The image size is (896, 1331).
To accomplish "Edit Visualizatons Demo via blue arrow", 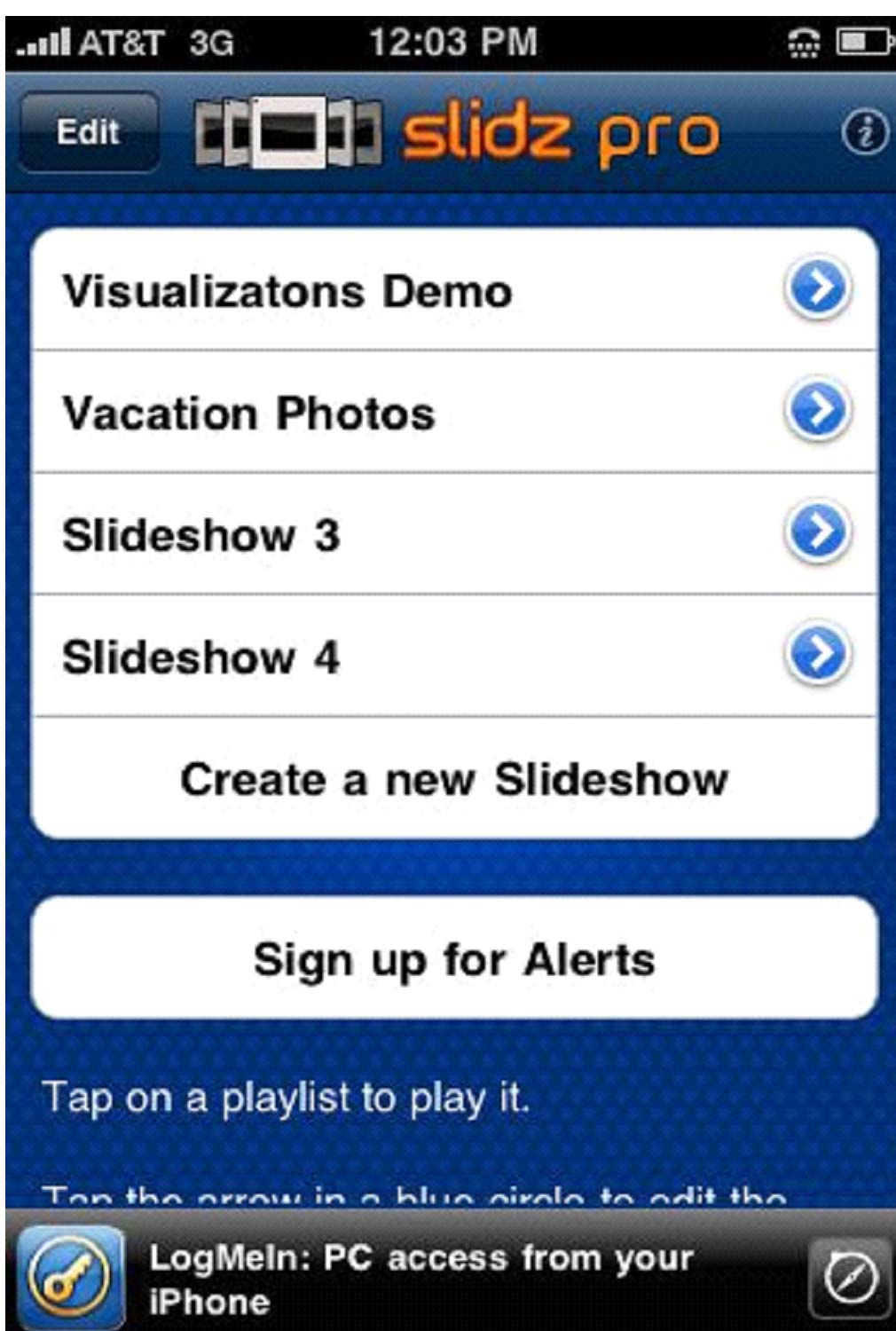I will tap(817, 288).
